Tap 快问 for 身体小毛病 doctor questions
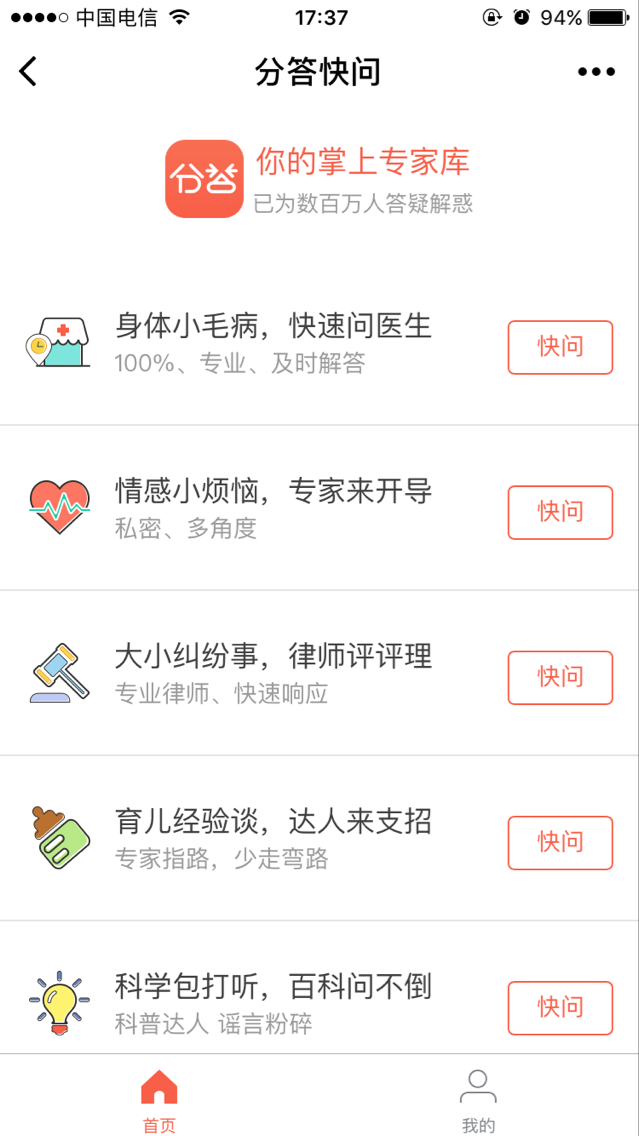Screen dimensions: 639x1136 tap(560, 347)
